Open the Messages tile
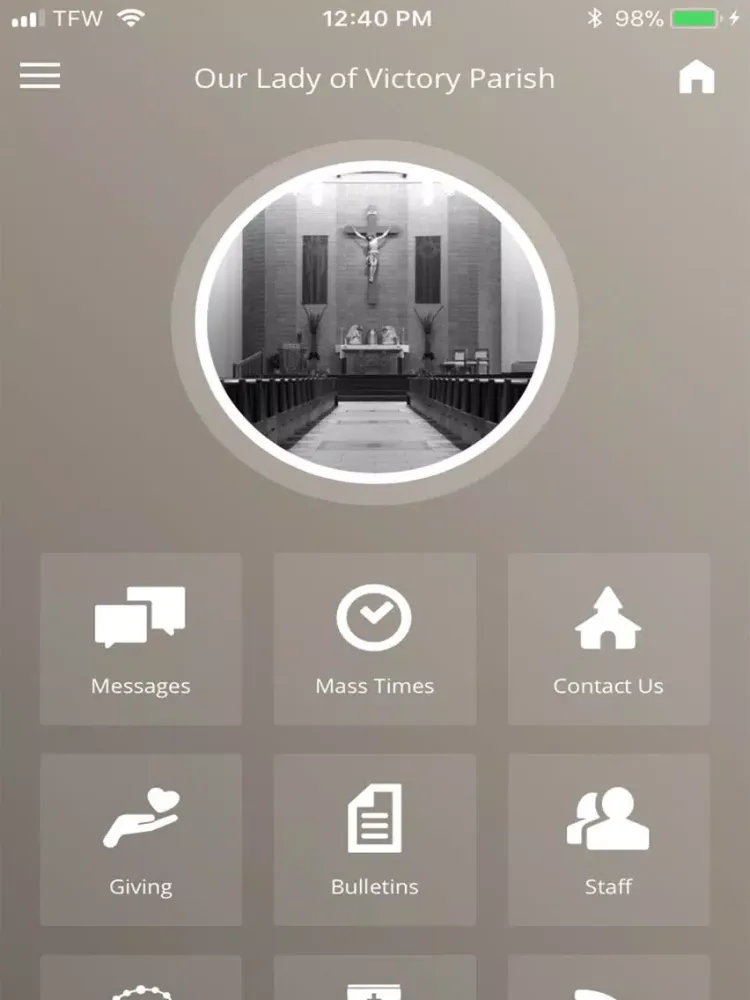The height and width of the screenshot is (1000, 750). (x=141, y=639)
